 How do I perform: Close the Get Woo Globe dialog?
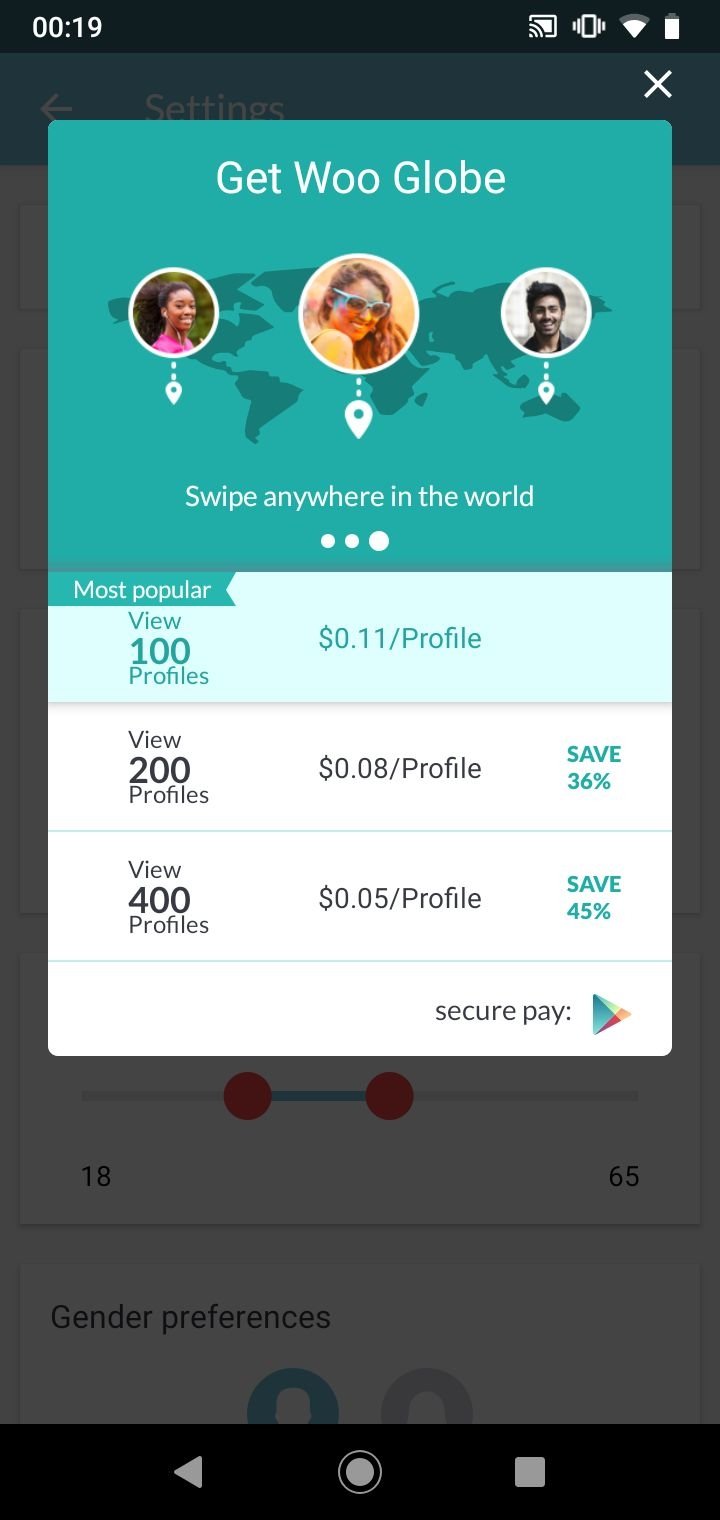point(657,85)
